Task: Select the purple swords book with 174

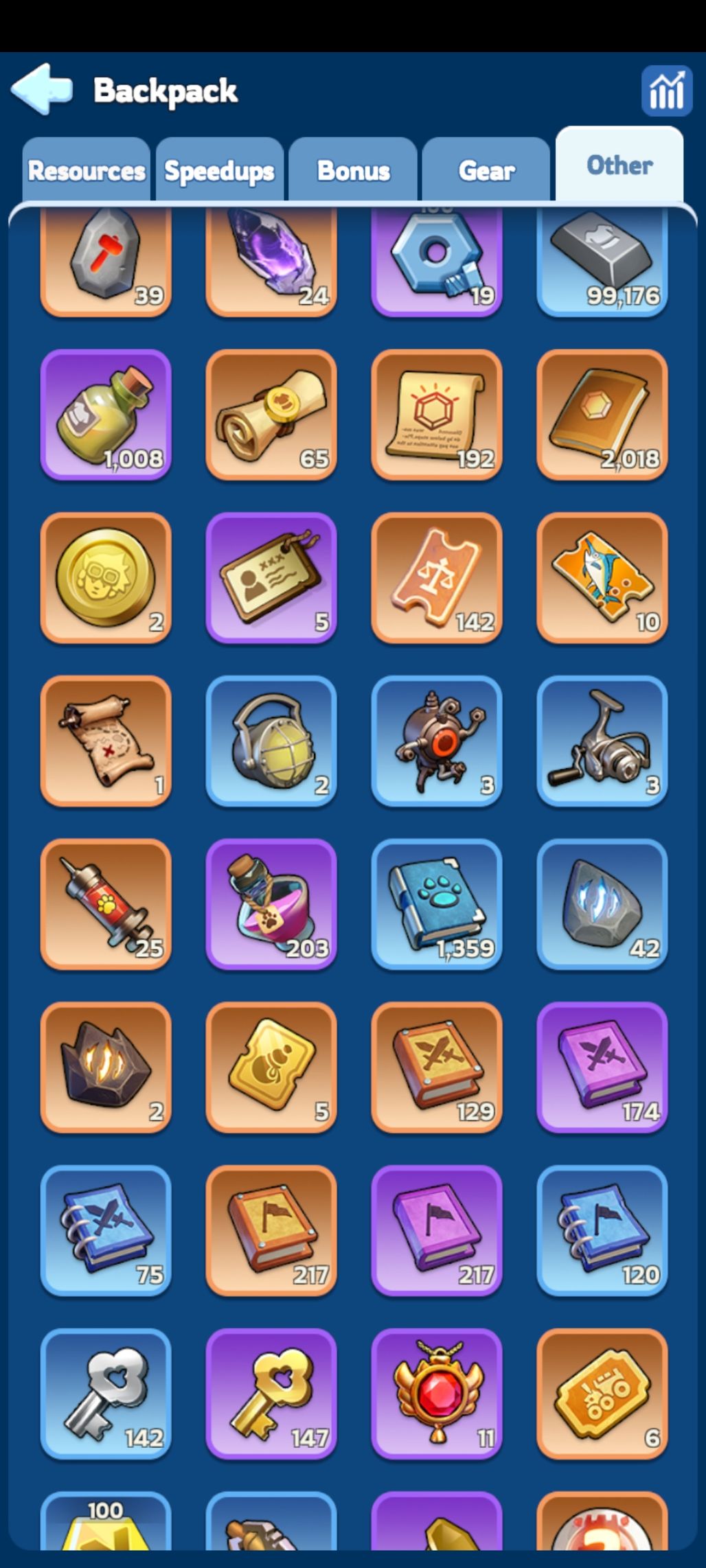Action: tap(602, 1067)
